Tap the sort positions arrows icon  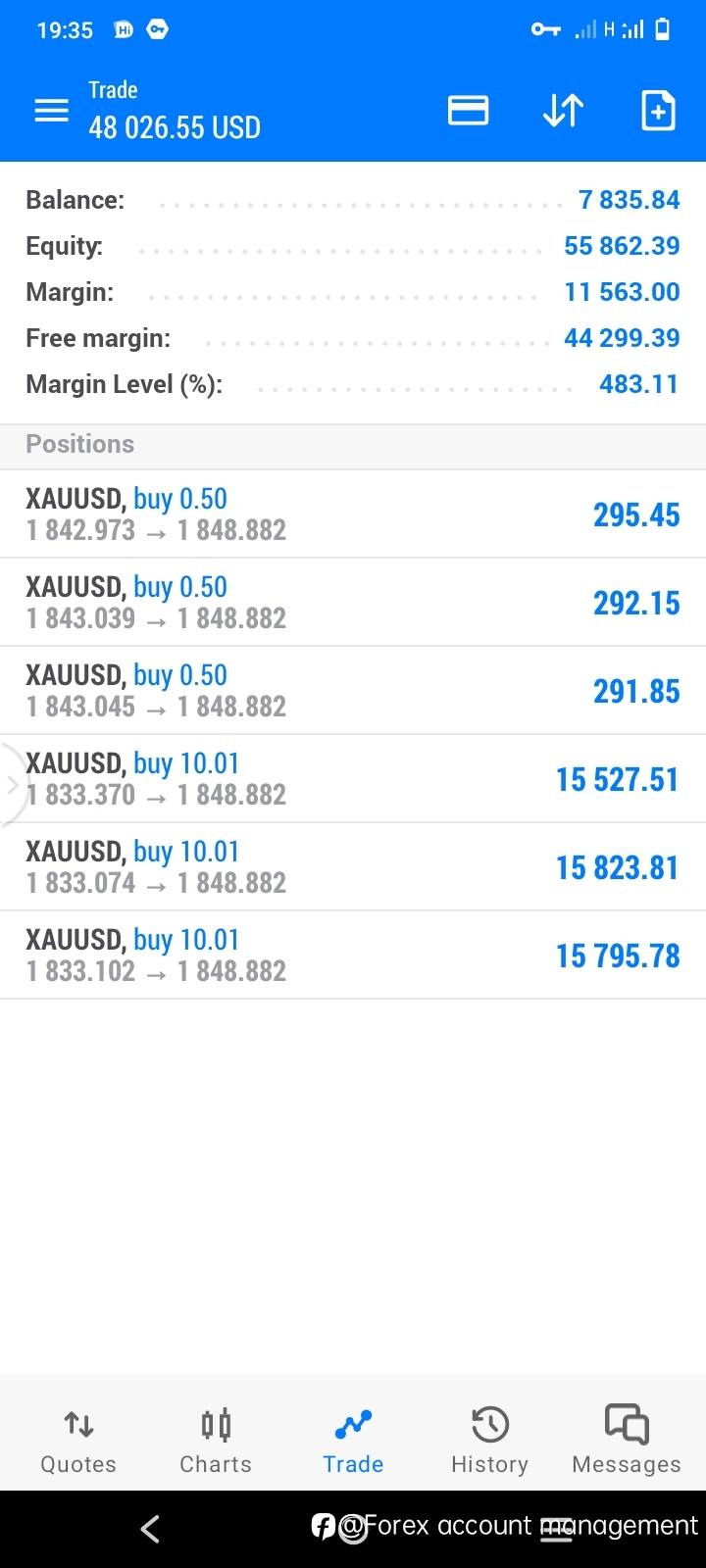563,111
